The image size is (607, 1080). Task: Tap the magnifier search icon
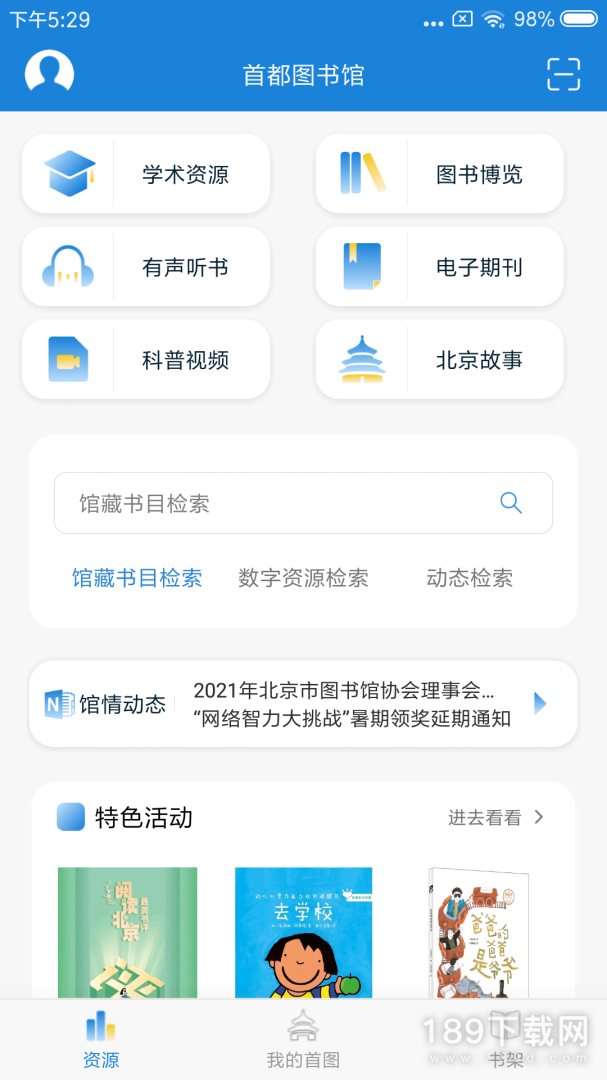511,503
